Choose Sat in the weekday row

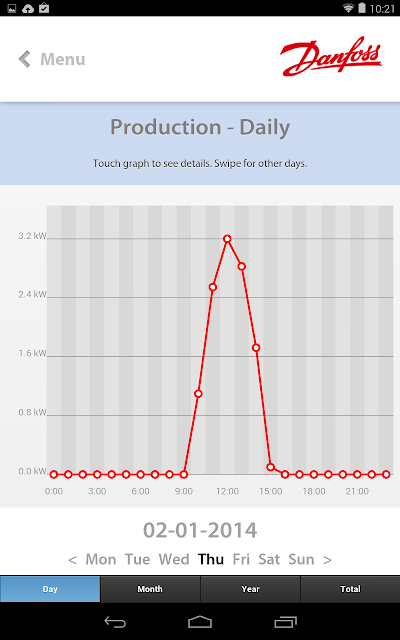(x=269, y=559)
